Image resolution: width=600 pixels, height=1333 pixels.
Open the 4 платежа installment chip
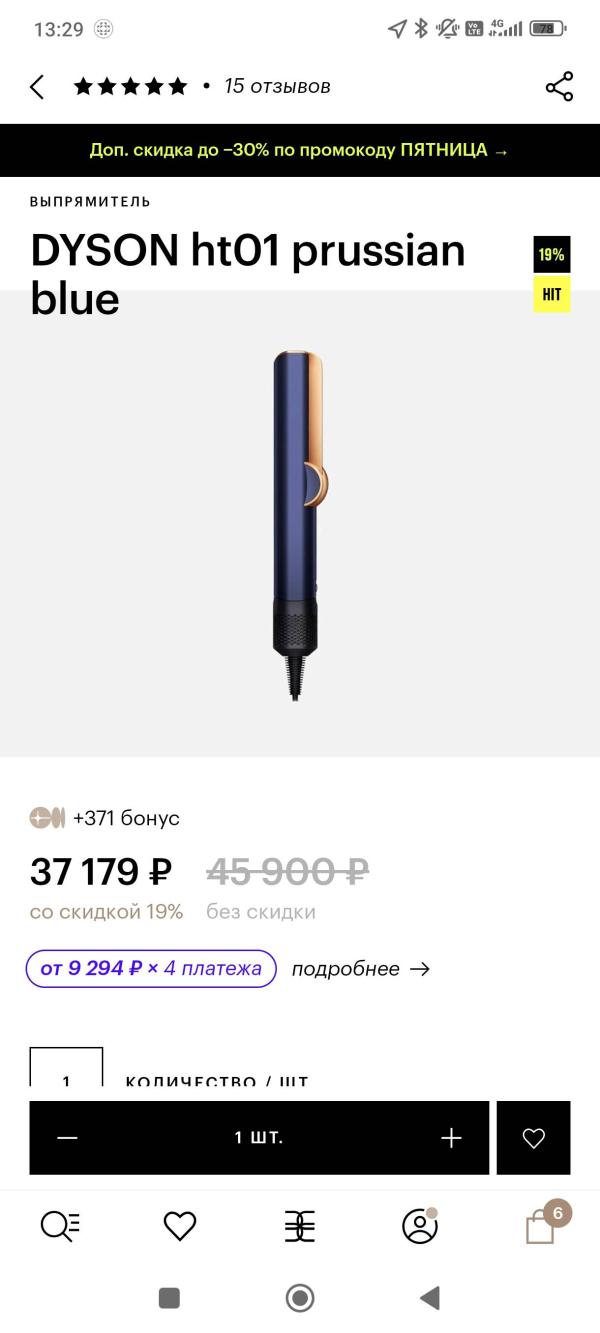[151, 968]
